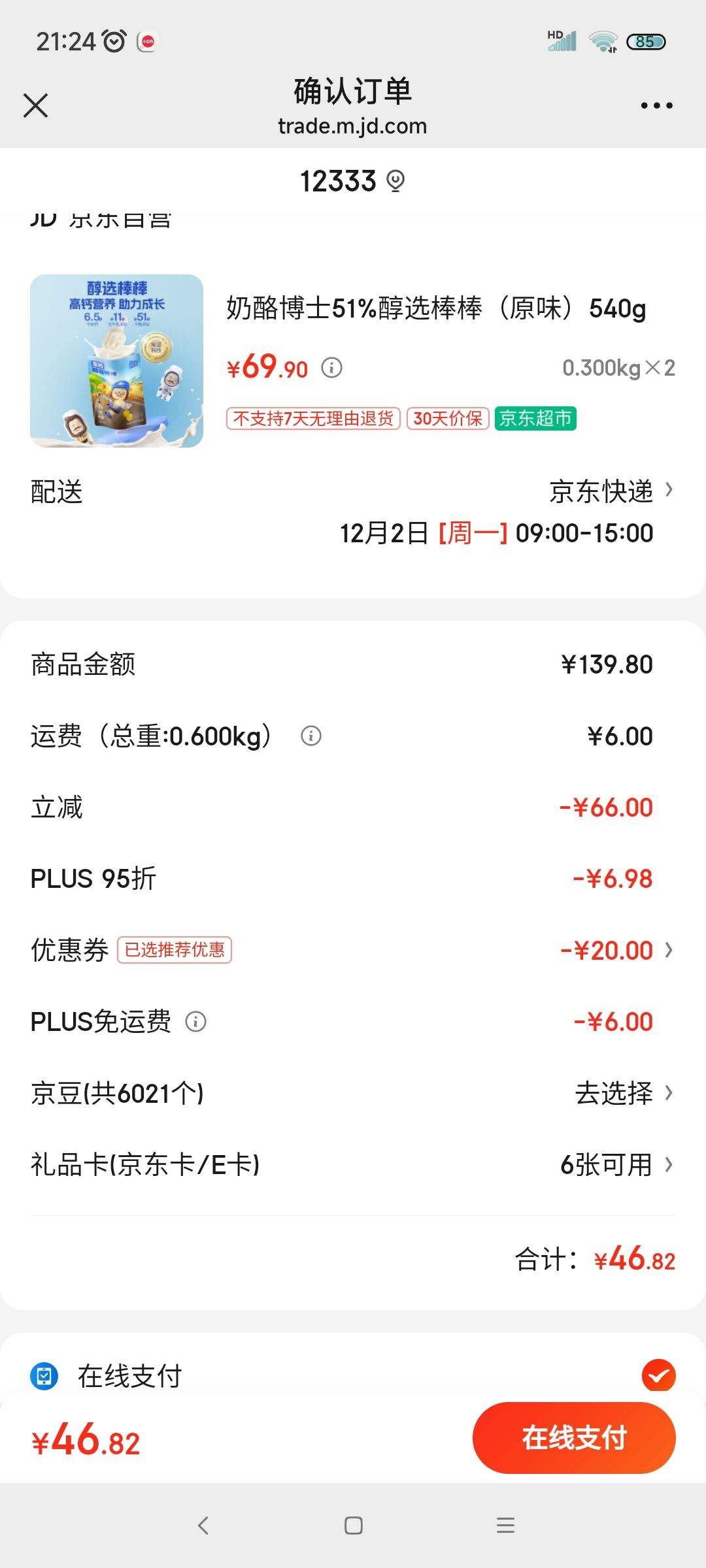
Task: Open the three-dot overflow menu
Action: [656, 105]
